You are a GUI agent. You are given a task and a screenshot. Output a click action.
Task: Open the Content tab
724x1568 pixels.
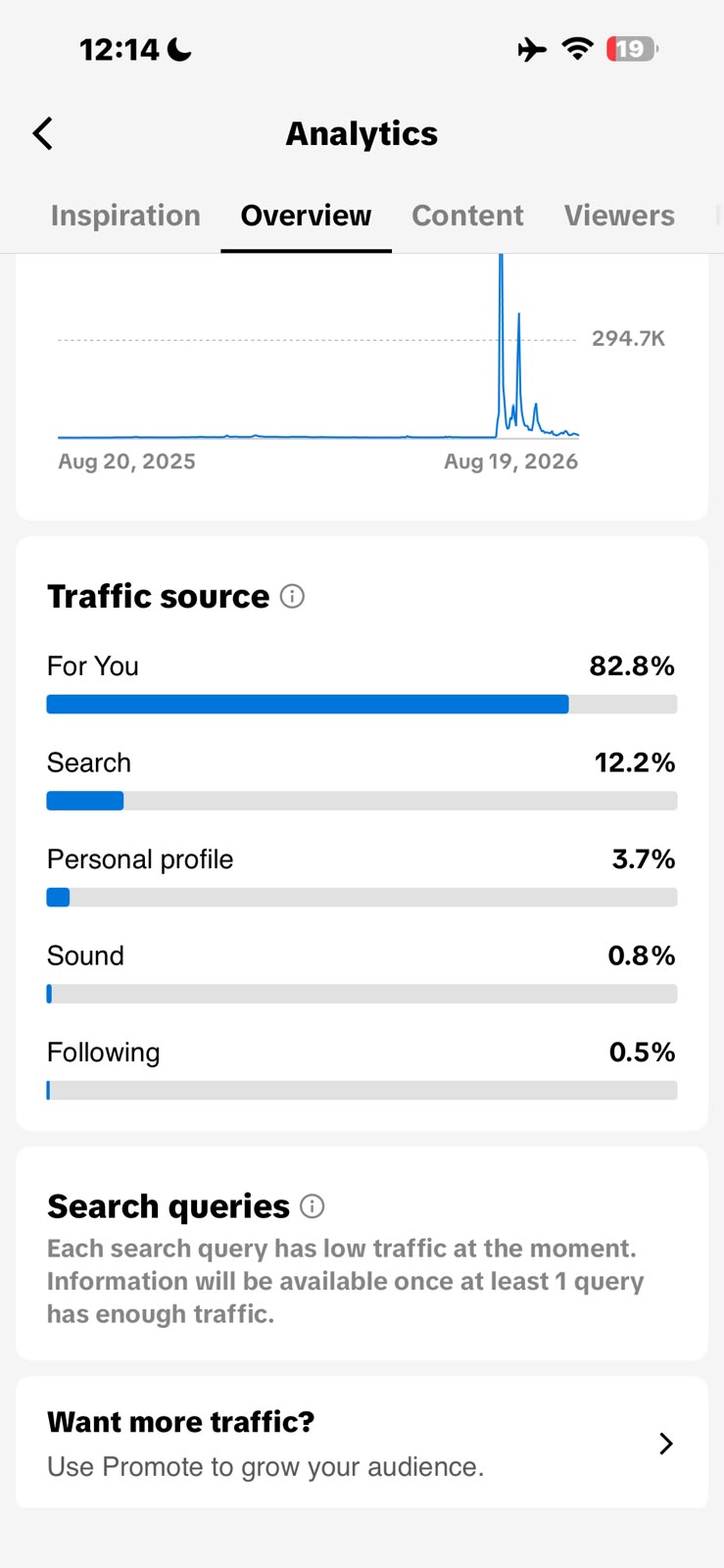coord(467,216)
